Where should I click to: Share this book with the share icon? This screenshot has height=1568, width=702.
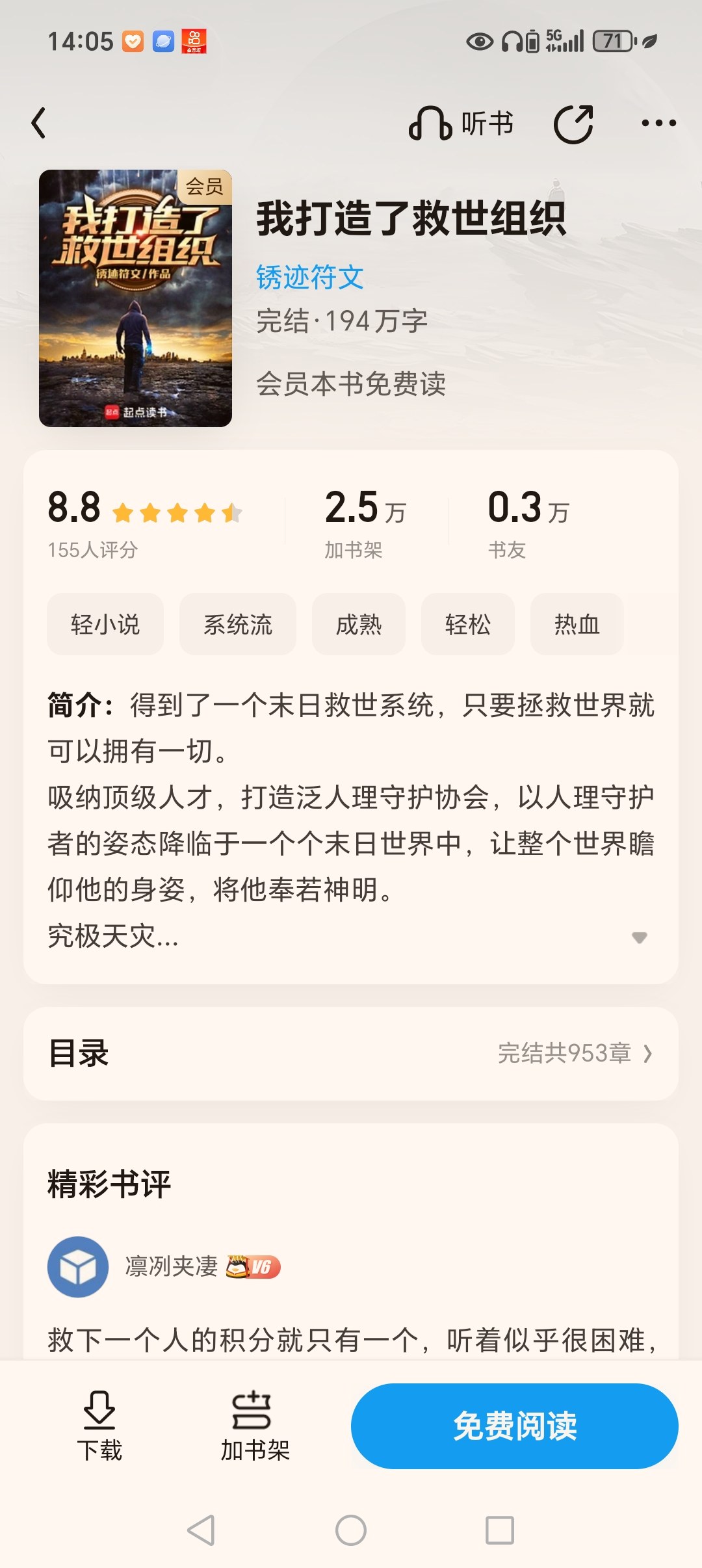[x=573, y=124]
